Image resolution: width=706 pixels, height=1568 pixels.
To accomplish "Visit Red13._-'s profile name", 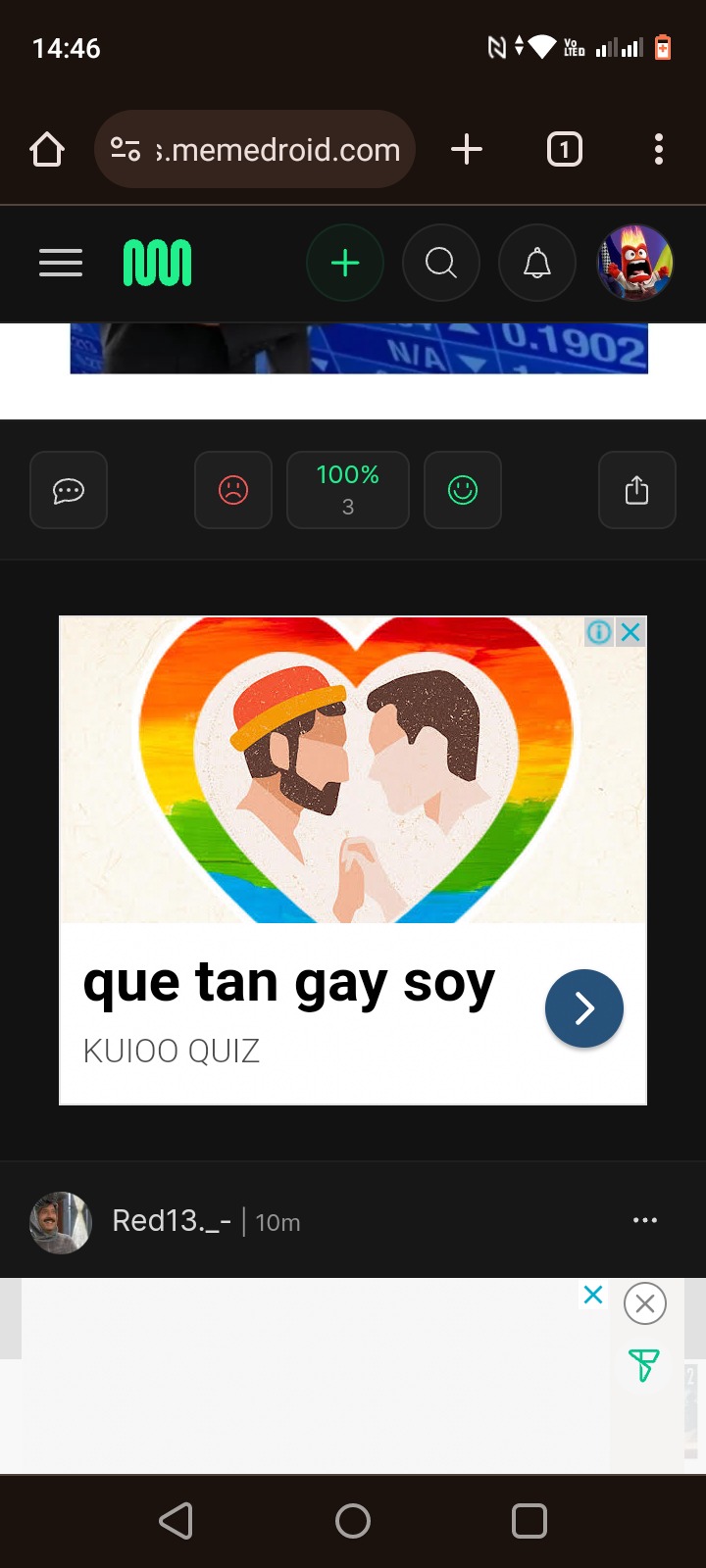I will point(172,1220).
